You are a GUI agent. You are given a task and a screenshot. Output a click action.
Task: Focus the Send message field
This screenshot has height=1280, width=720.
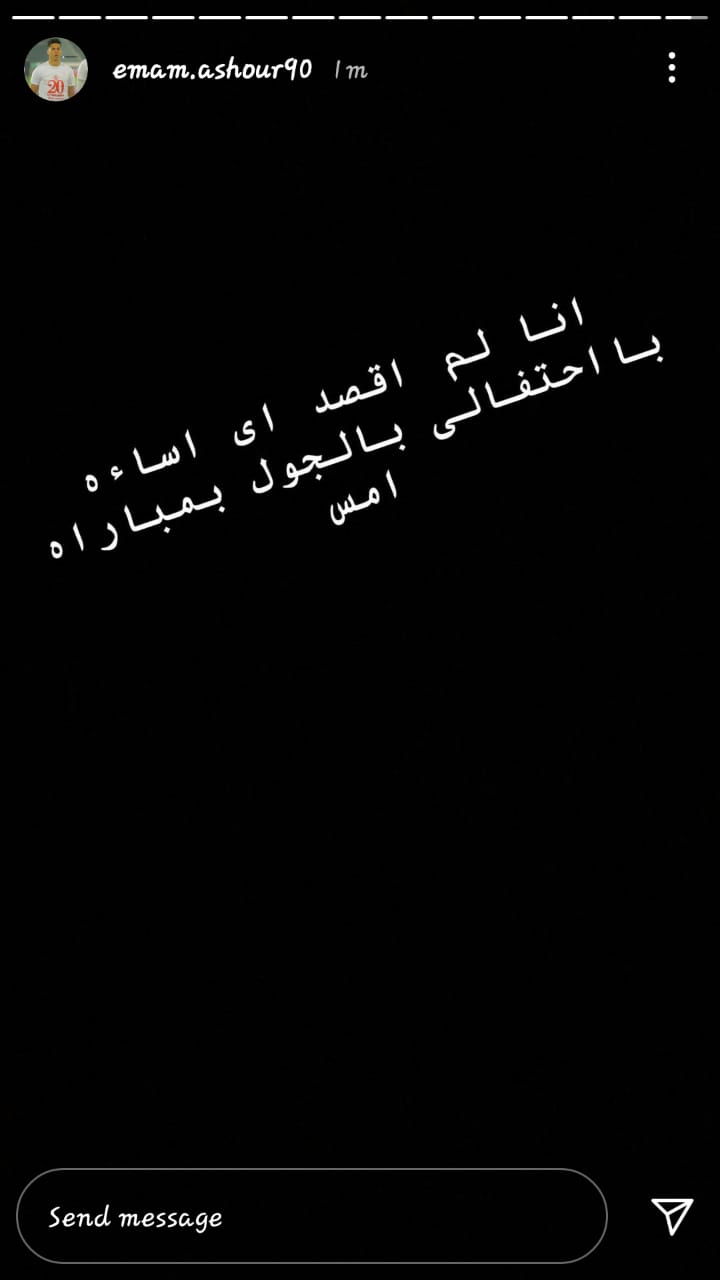312,1216
